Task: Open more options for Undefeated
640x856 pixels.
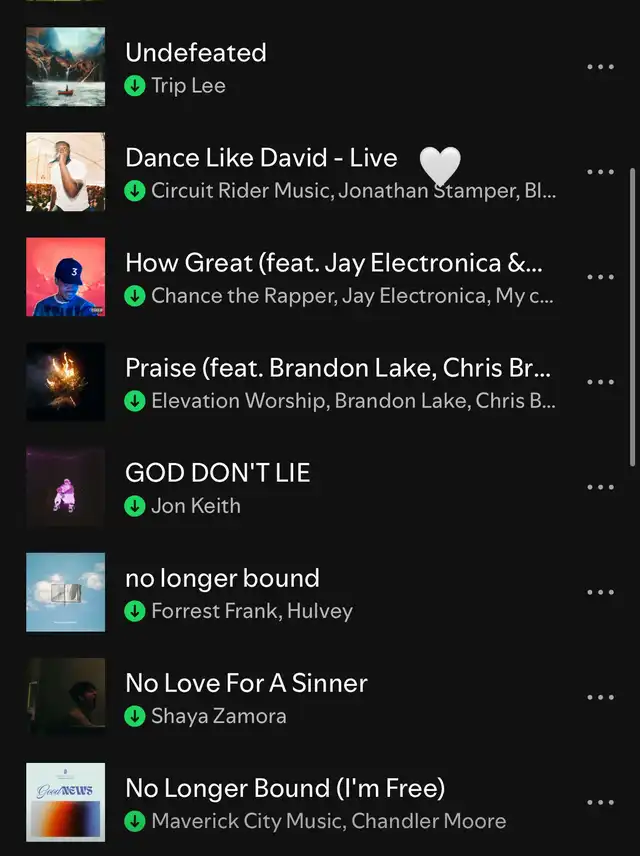Action: 600,67
